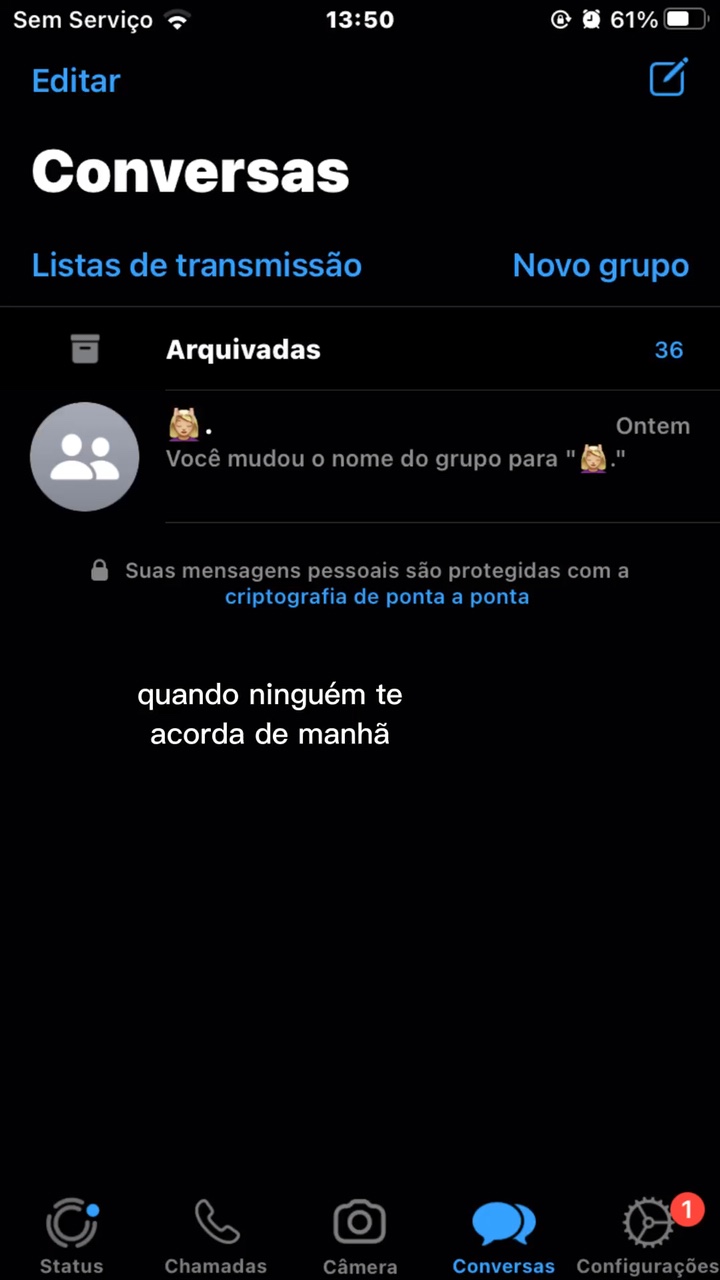Tap Editar to edit the chat list
720x1280 pixels.
click(x=76, y=81)
